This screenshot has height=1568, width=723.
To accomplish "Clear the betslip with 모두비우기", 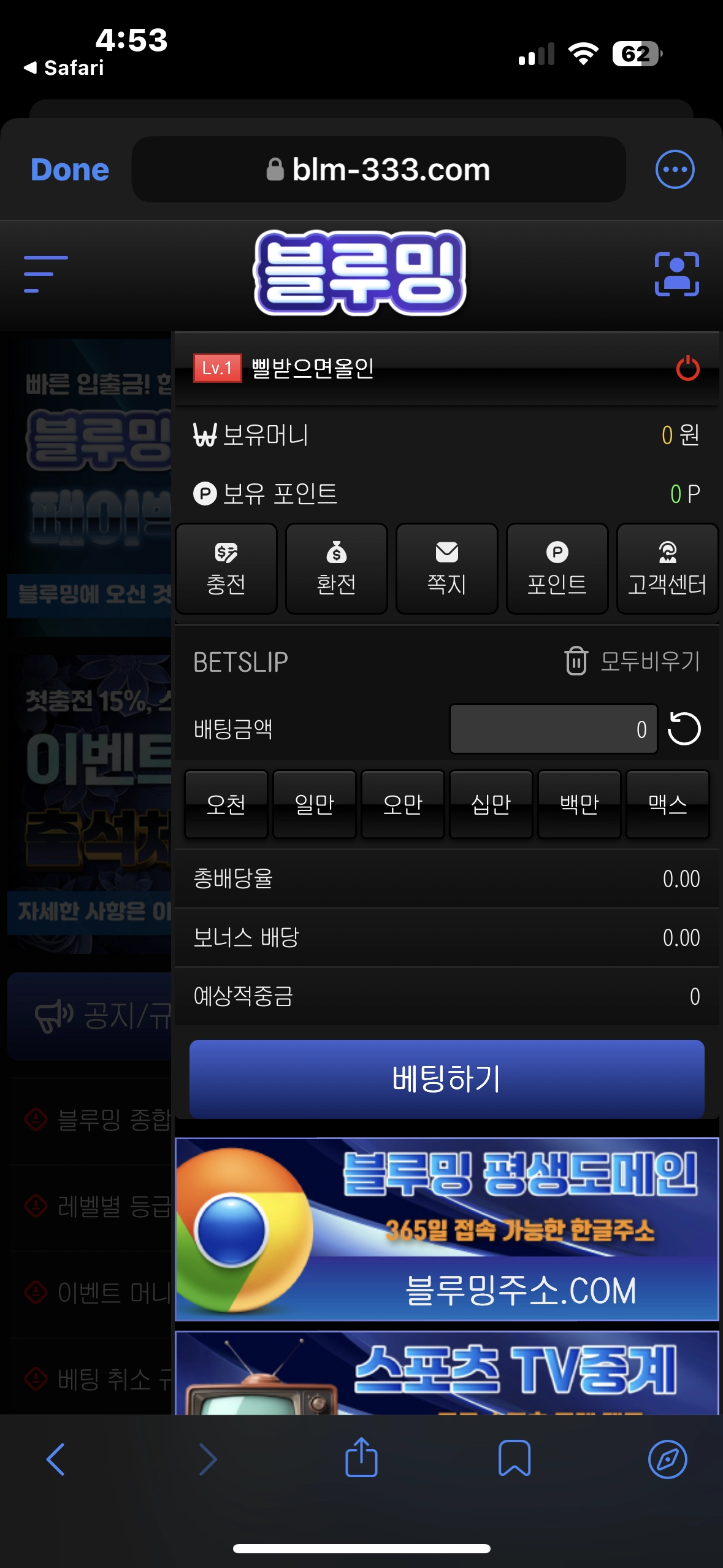I will 632,661.
